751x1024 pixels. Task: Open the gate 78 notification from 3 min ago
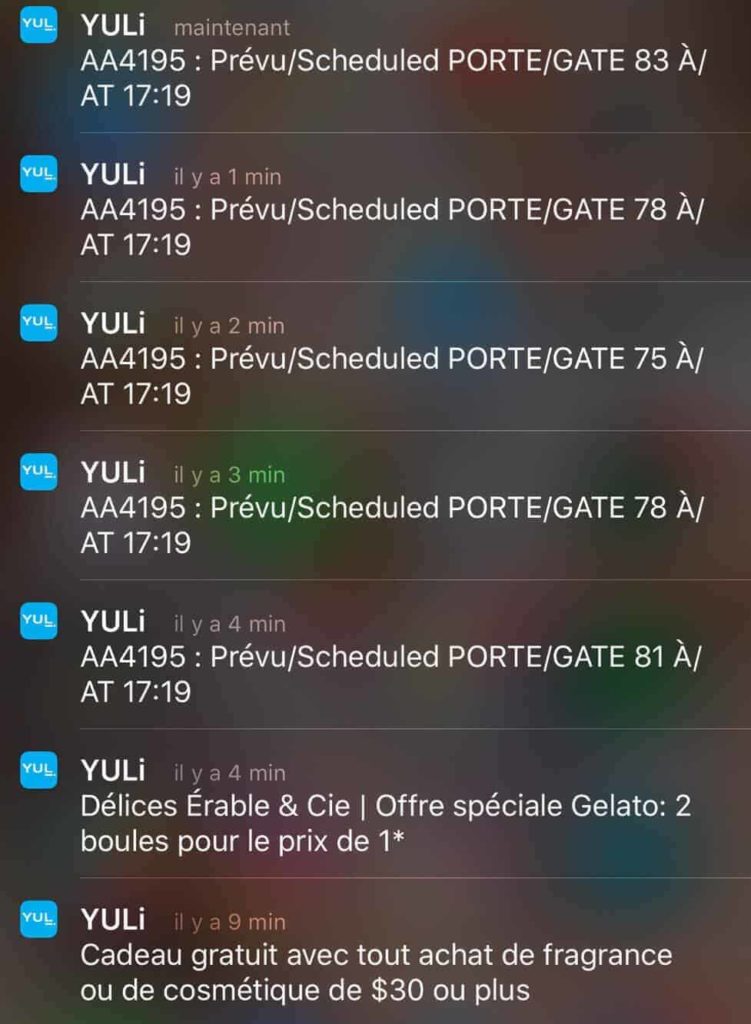[390, 525]
